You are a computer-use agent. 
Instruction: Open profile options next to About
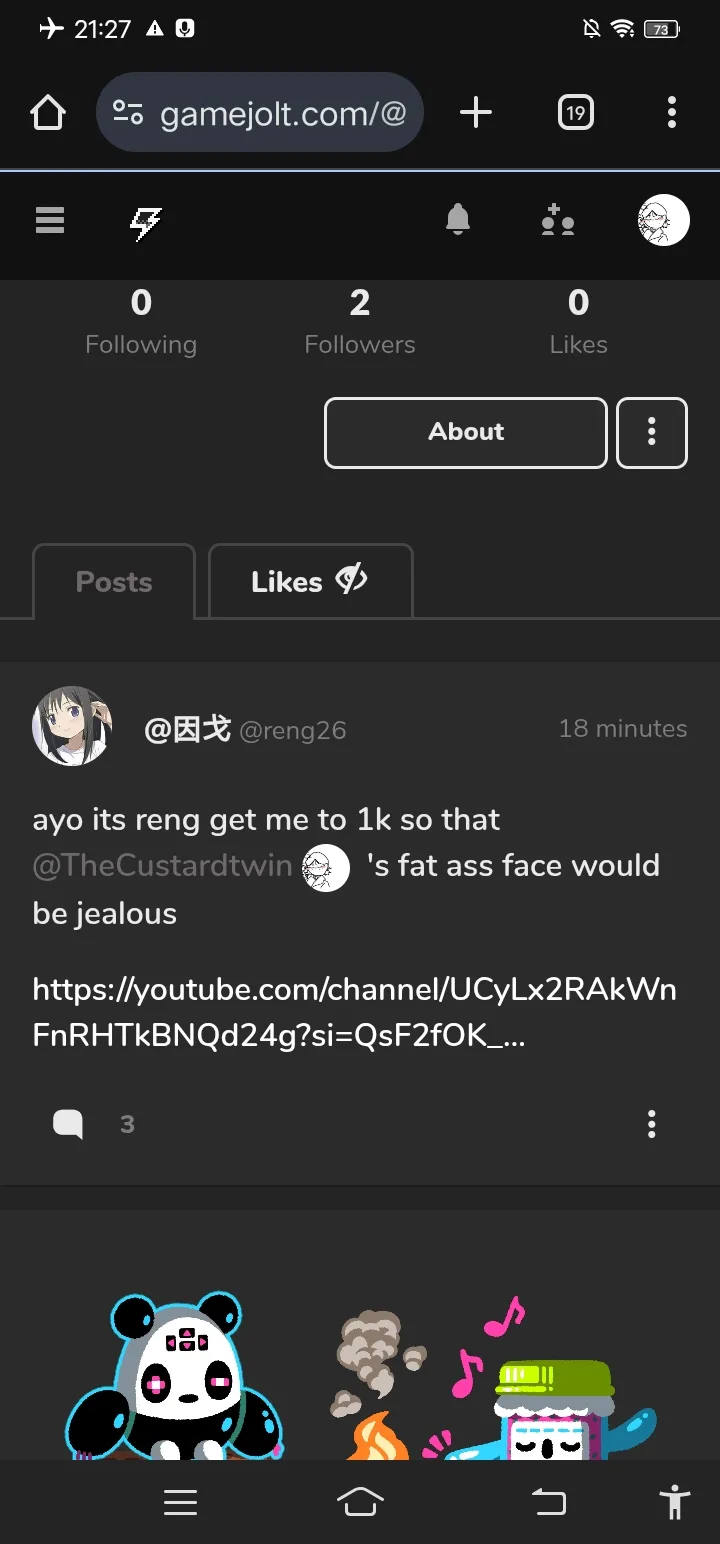click(651, 432)
